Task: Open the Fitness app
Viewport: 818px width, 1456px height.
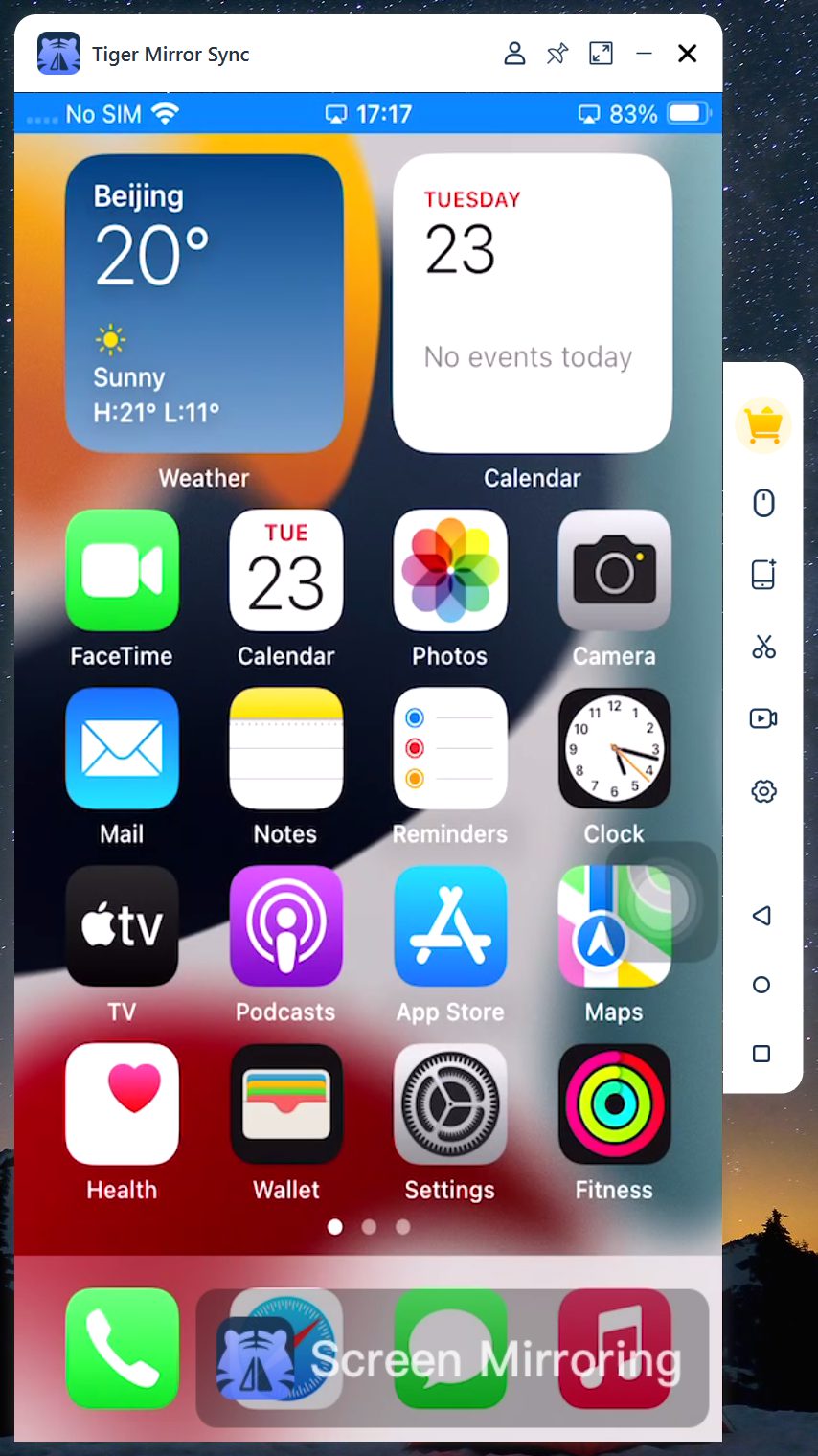Action: (x=614, y=1104)
